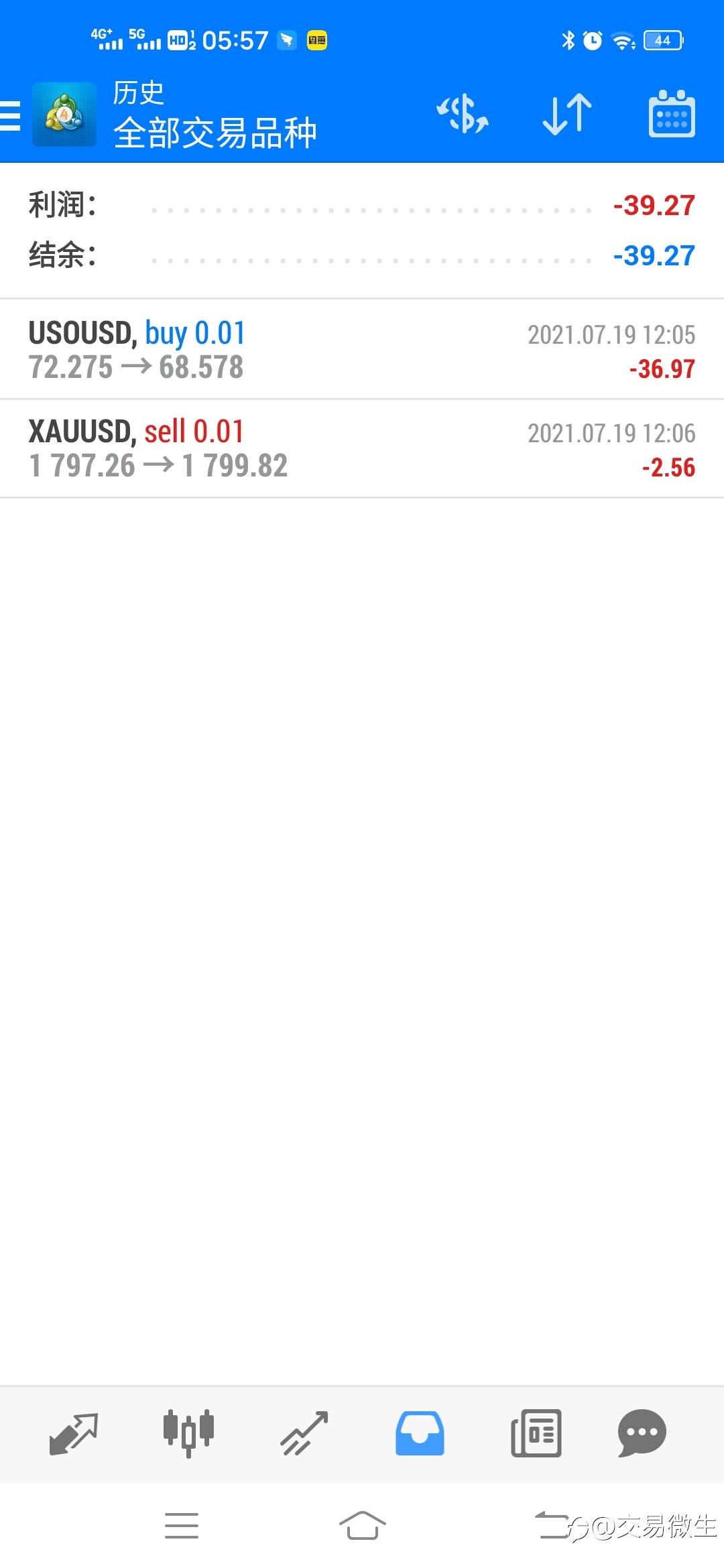This screenshot has height=1568, width=724.
Task: Open the History inbox tab
Action: 420,1433
